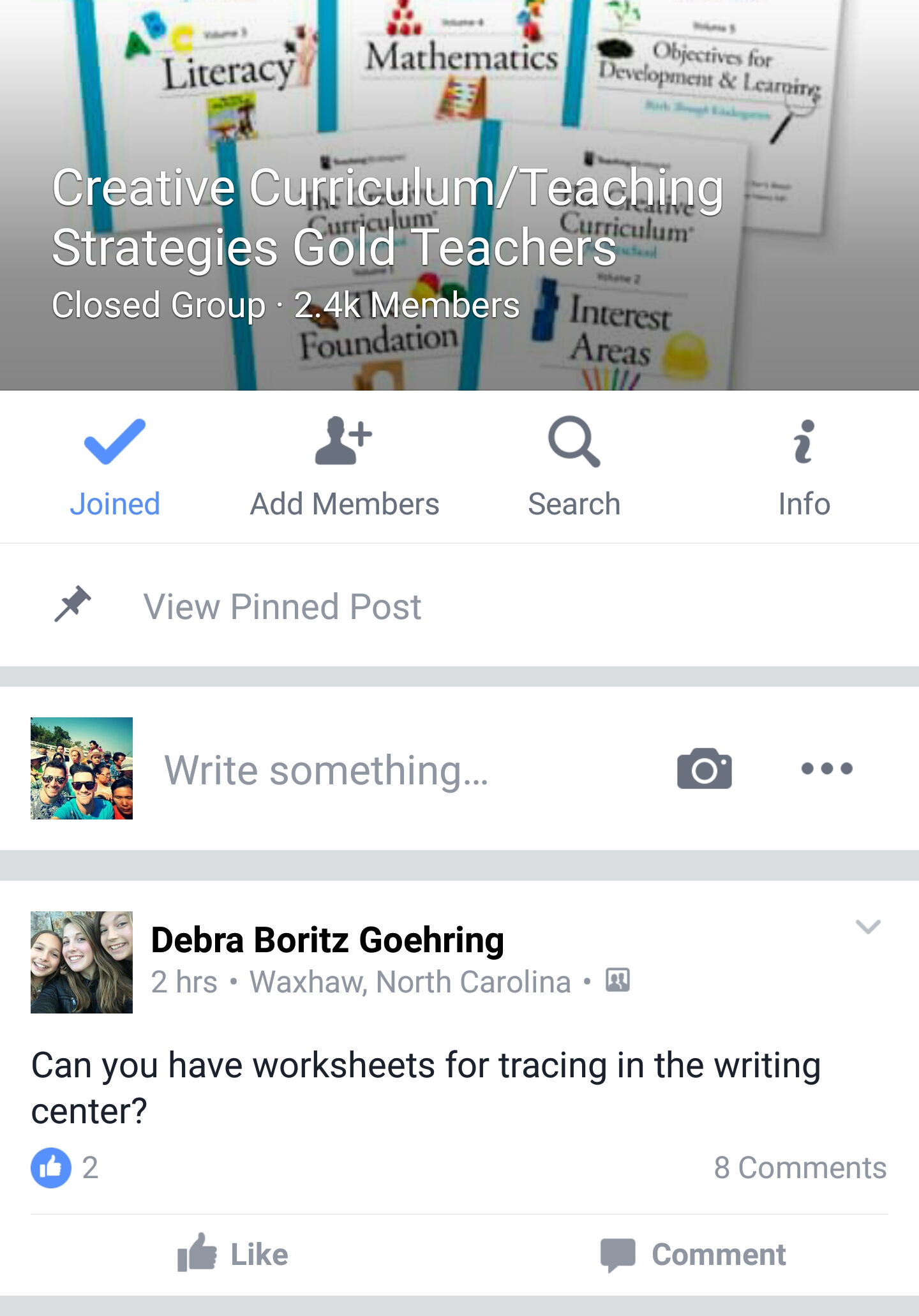Open Debra's profile picture

(82, 962)
